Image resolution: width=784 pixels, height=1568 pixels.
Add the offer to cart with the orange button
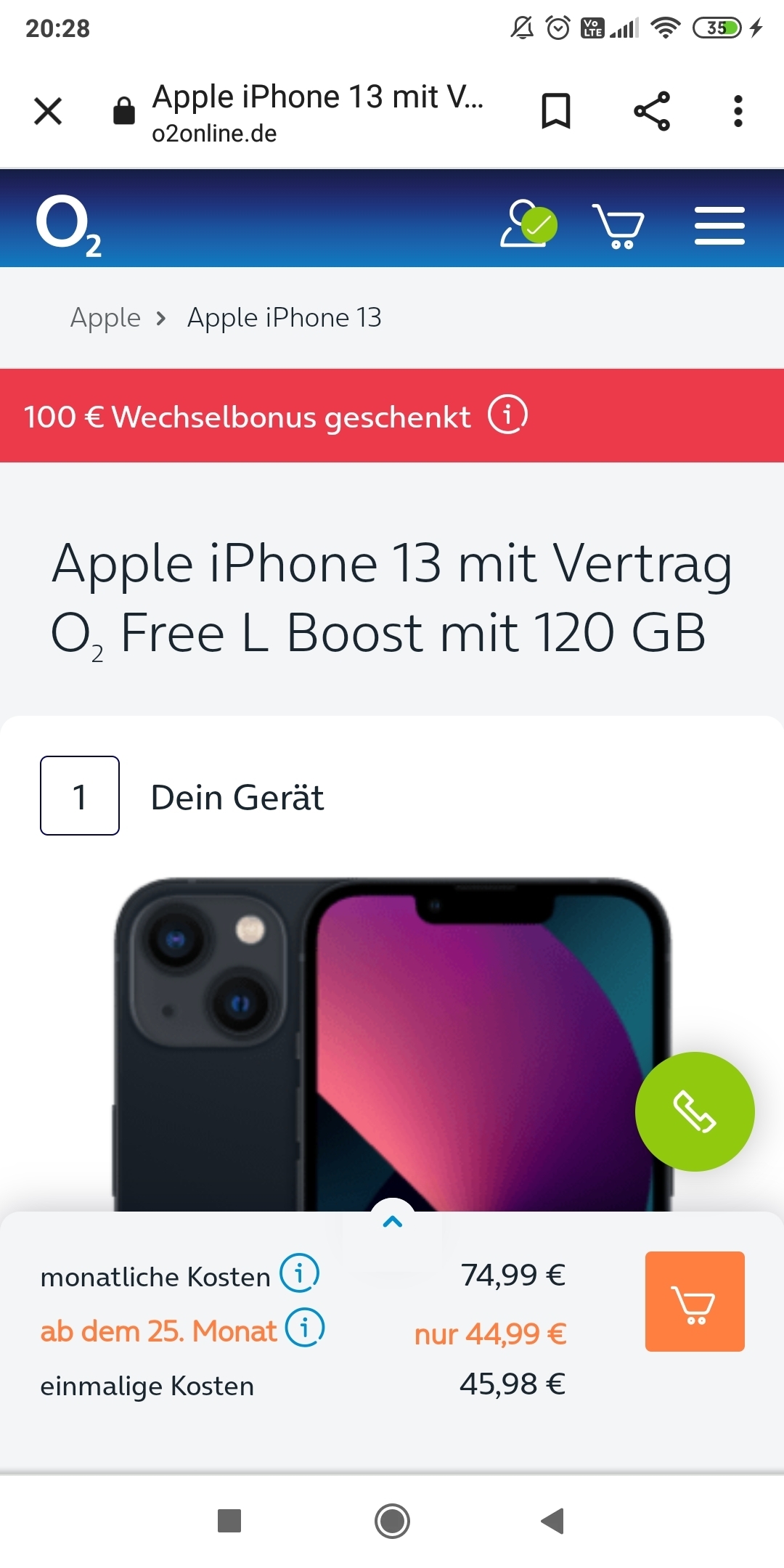click(x=694, y=1302)
